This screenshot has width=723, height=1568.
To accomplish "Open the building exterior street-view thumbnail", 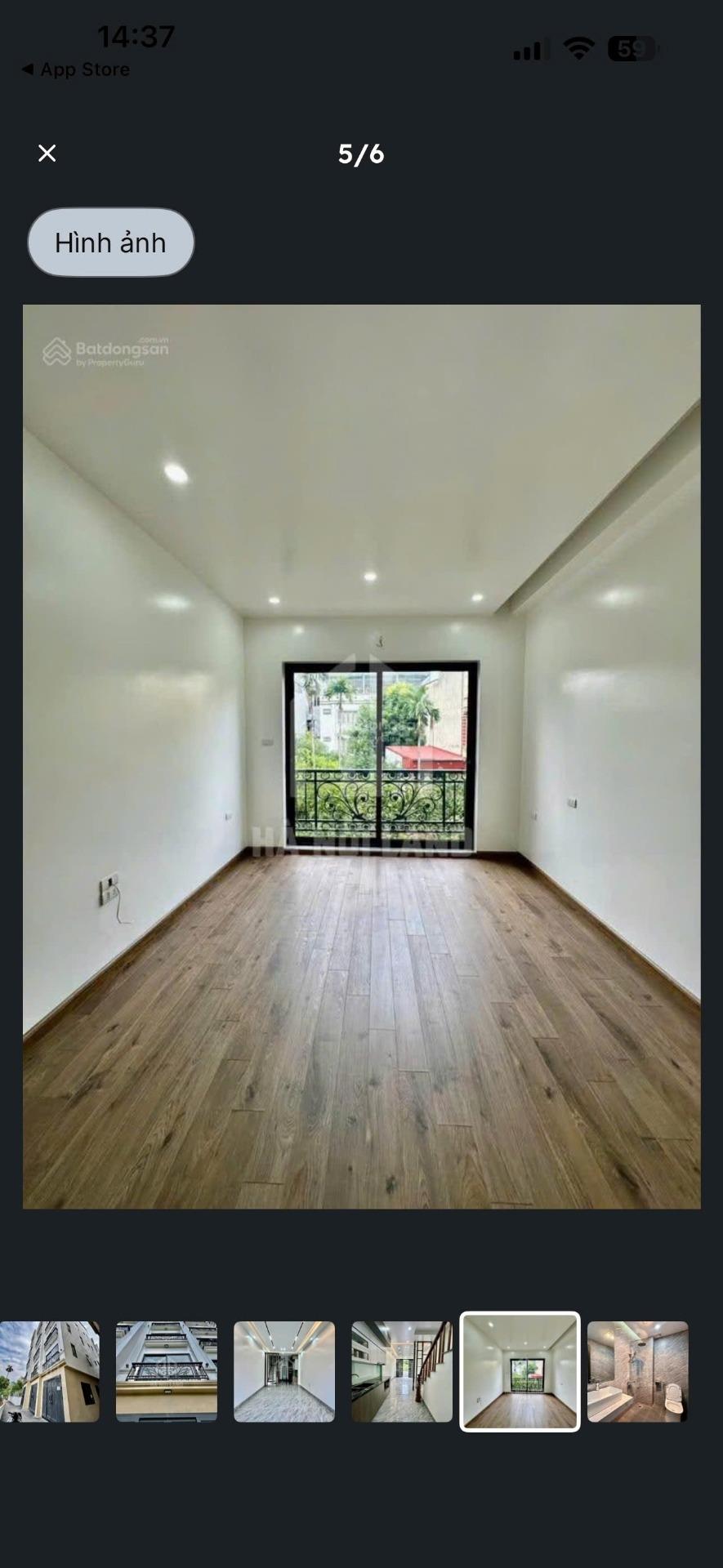I will [x=50, y=1371].
